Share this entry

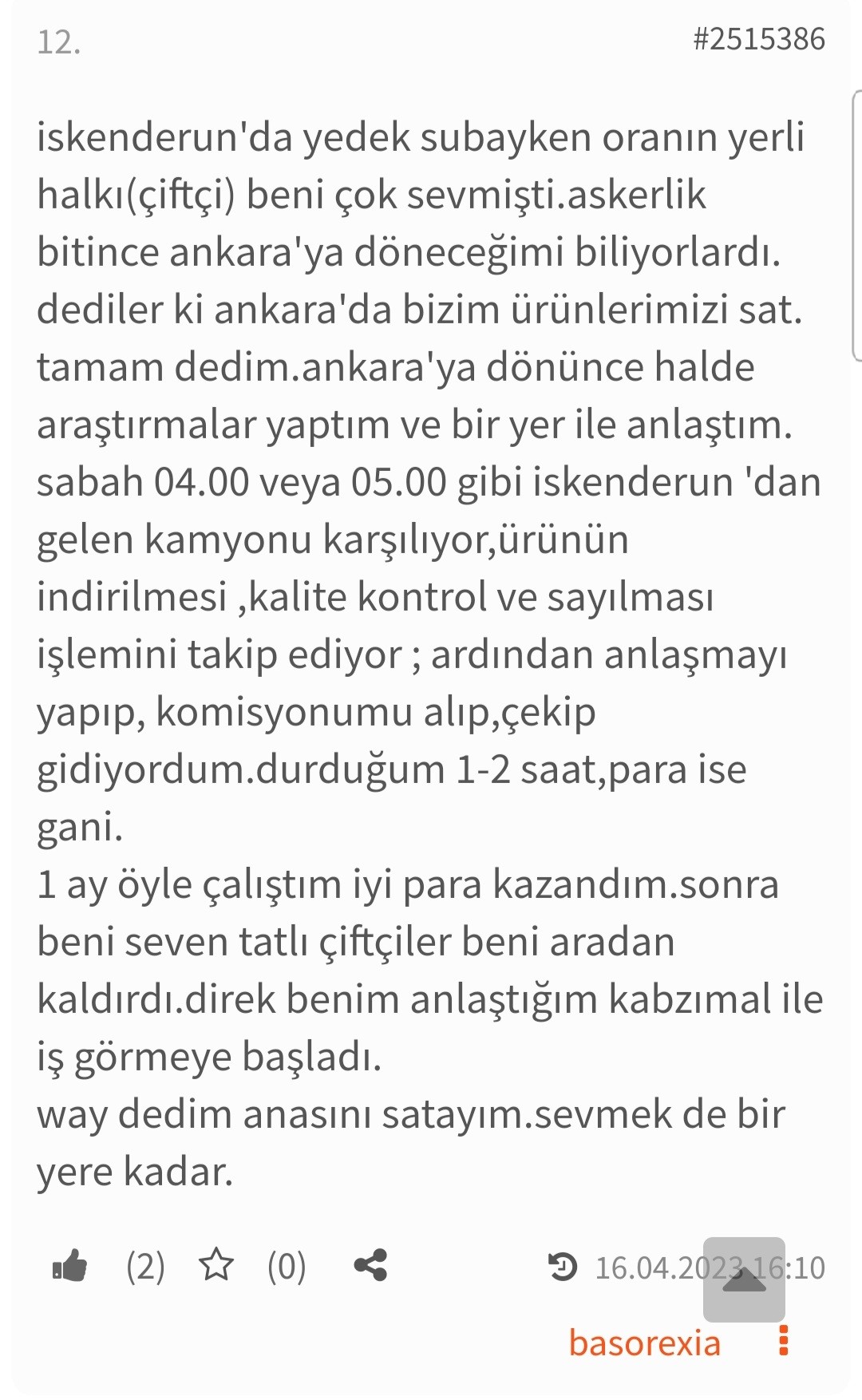pyautogui.click(x=370, y=1266)
